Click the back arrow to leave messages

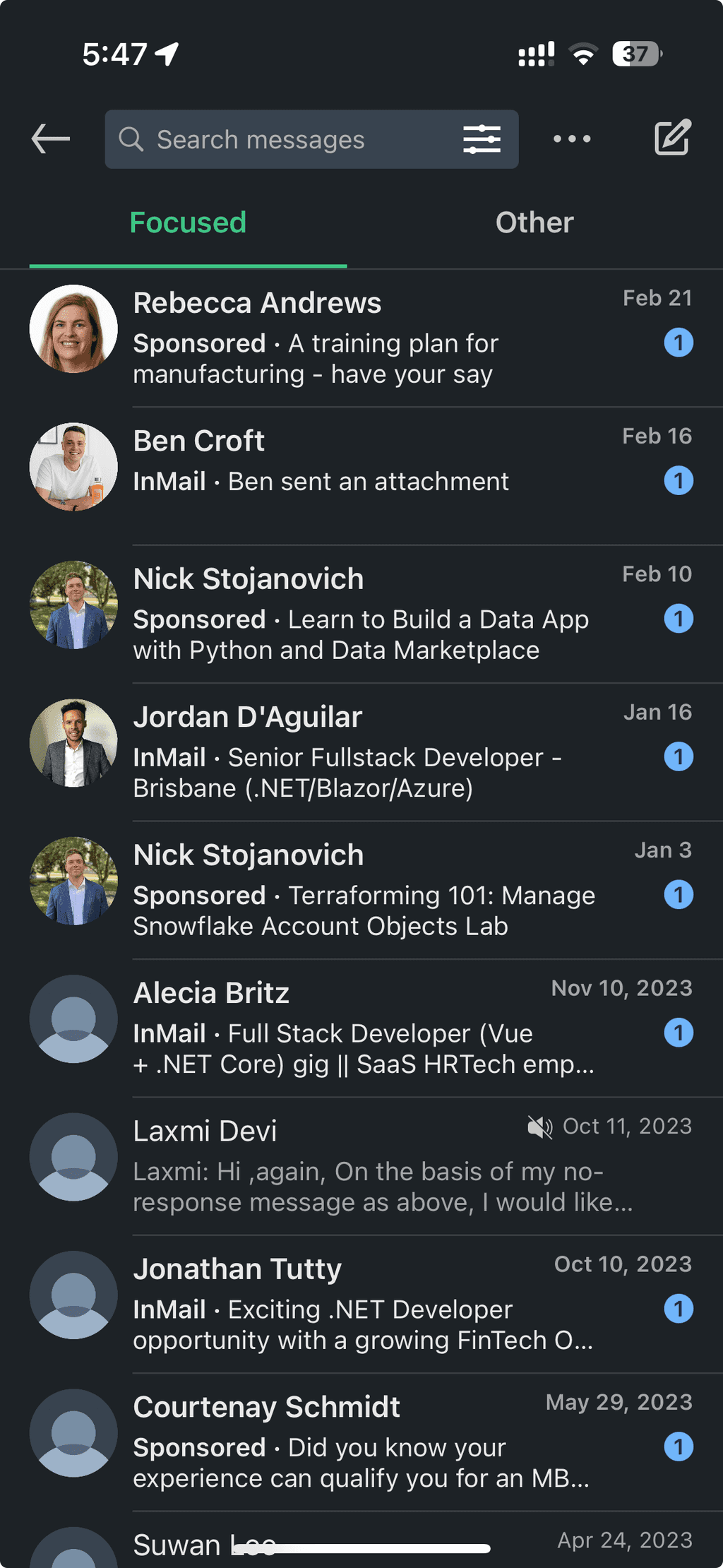(49, 138)
